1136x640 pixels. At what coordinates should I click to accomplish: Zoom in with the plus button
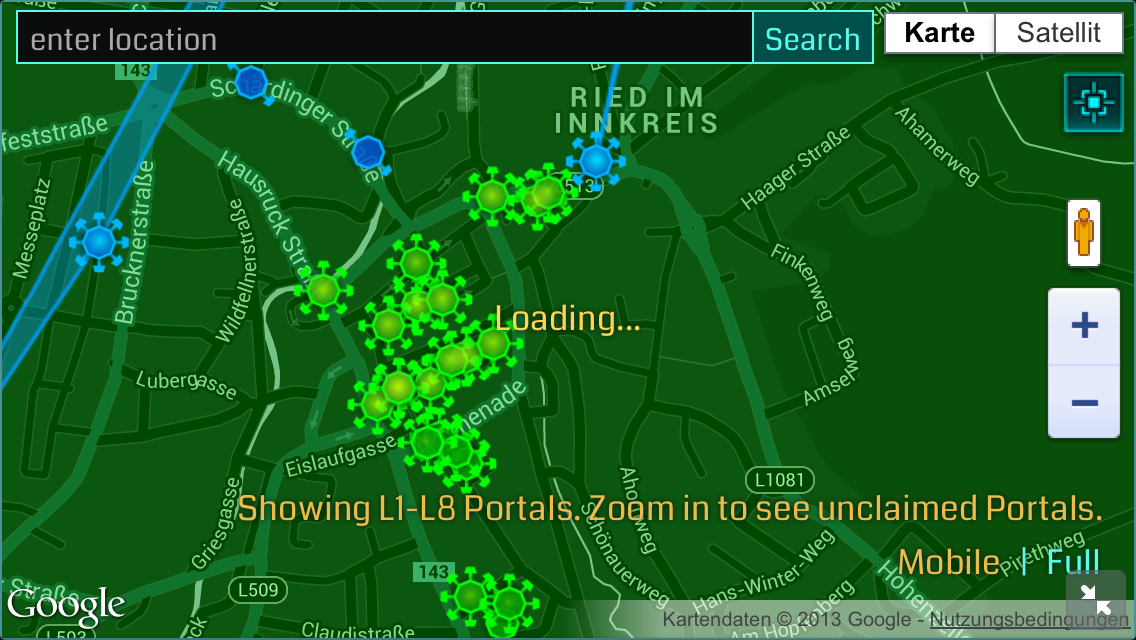click(1084, 325)
